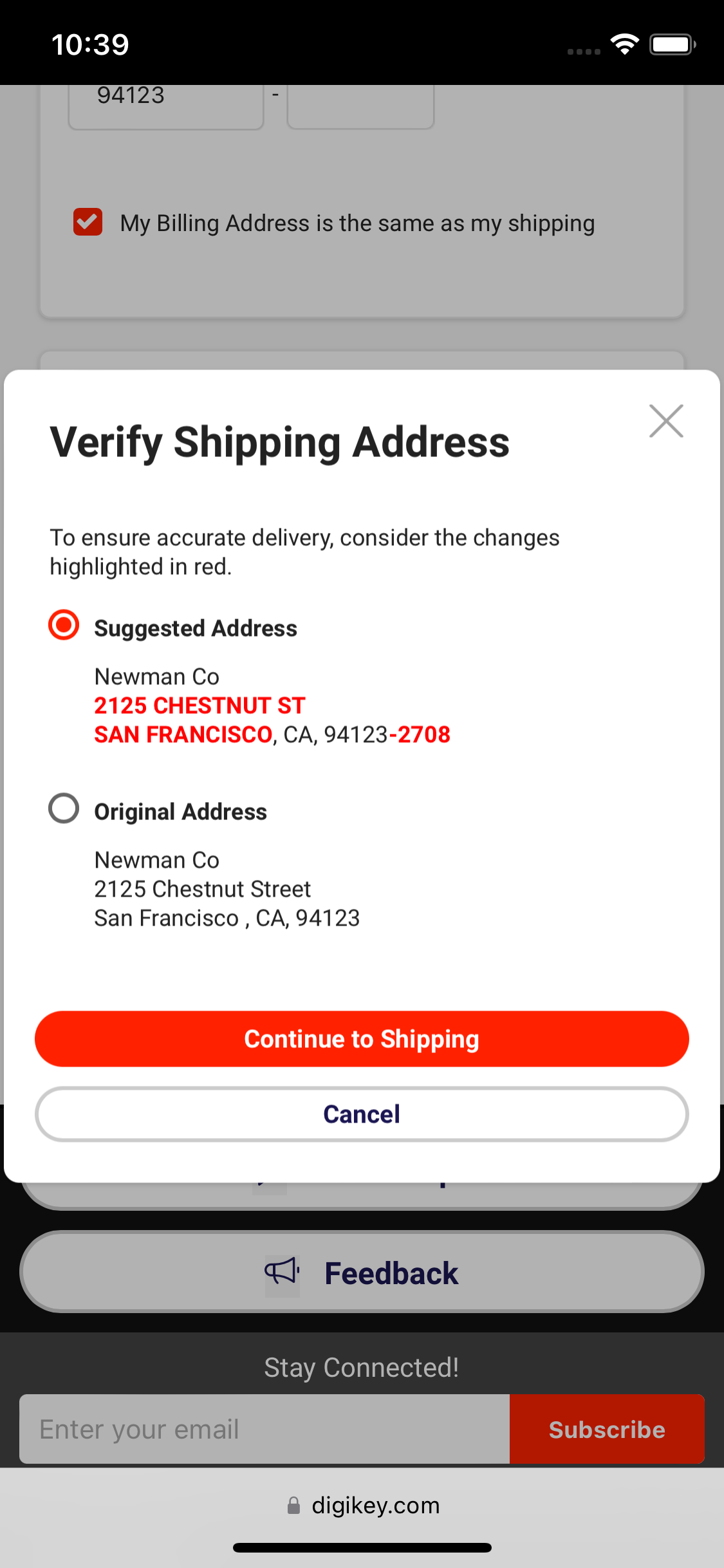Viewport: 724px width, 1568px height.
Task: Click the filled radio icon for Suggested Address
Action: coord(64,624)
